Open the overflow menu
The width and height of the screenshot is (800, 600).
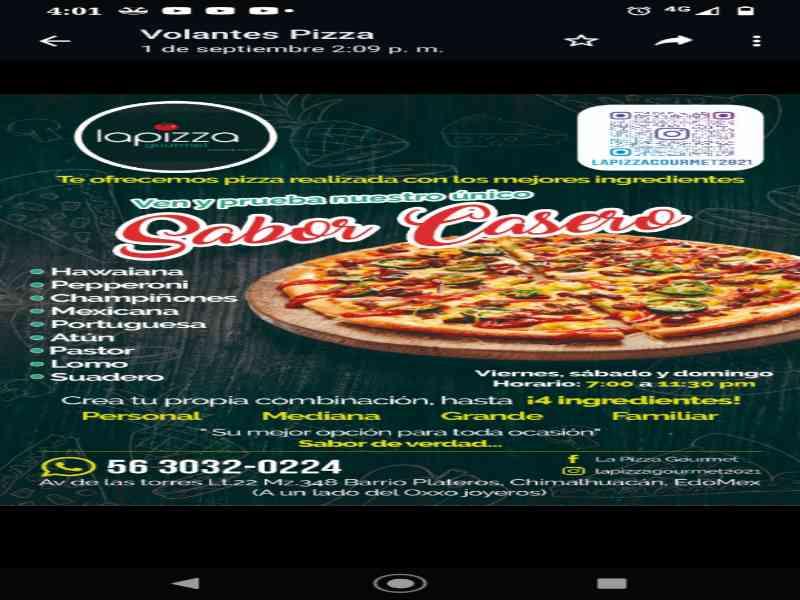(756, 41)
